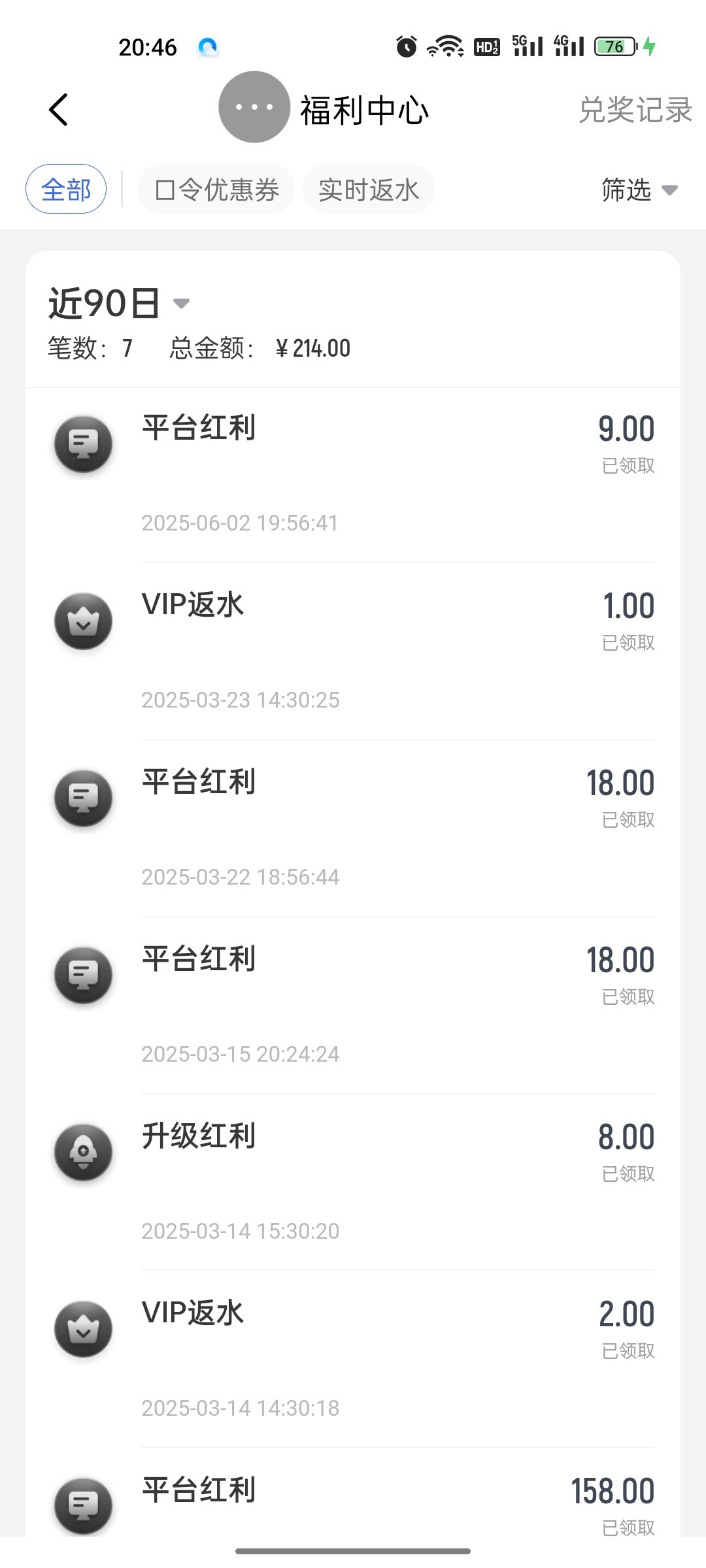Open 兑奖记录 redemption records
The image size is (706, 1568).
[635, 109]
